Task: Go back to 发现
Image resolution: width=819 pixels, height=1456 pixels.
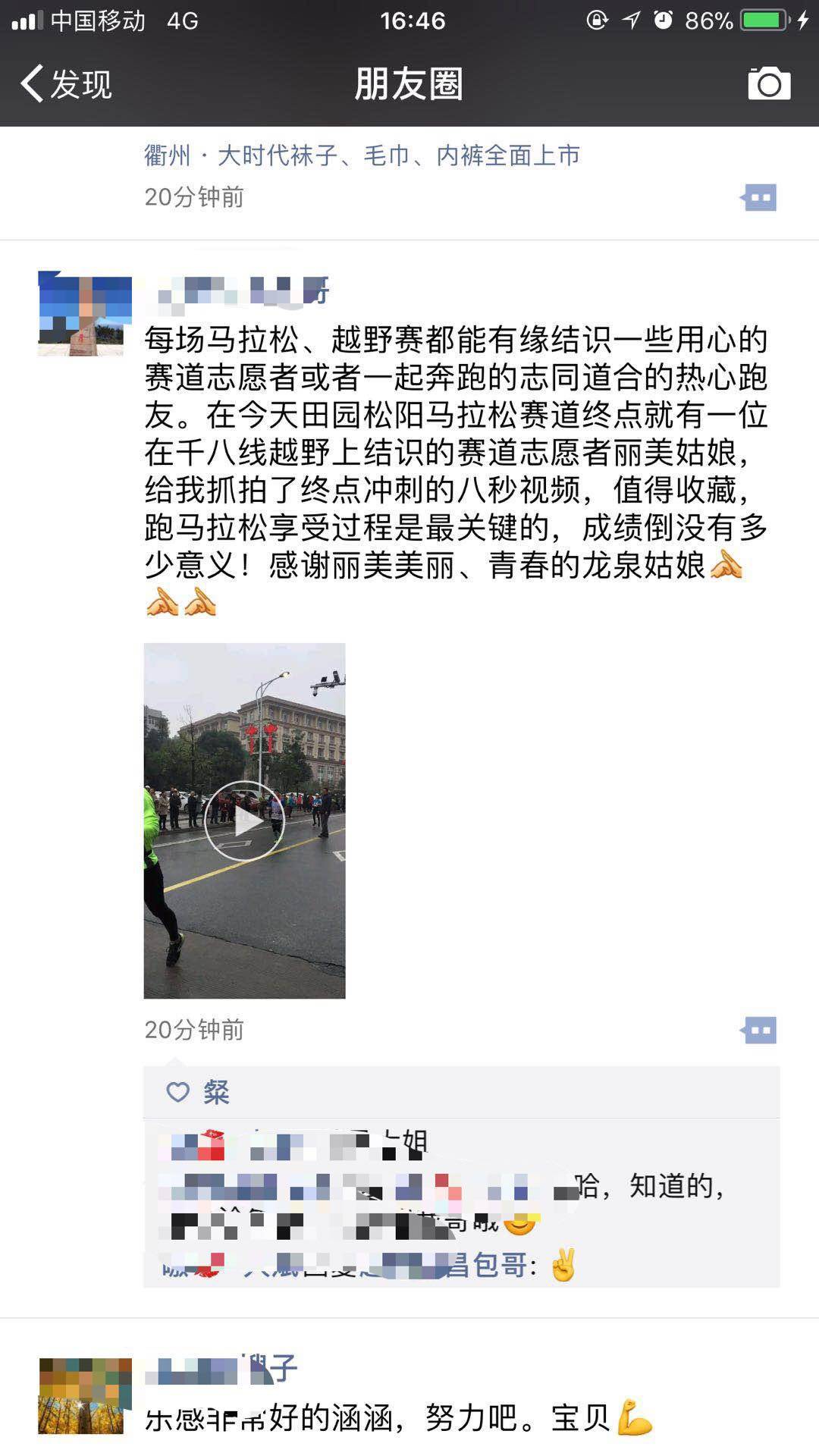Action: point(67,83)
